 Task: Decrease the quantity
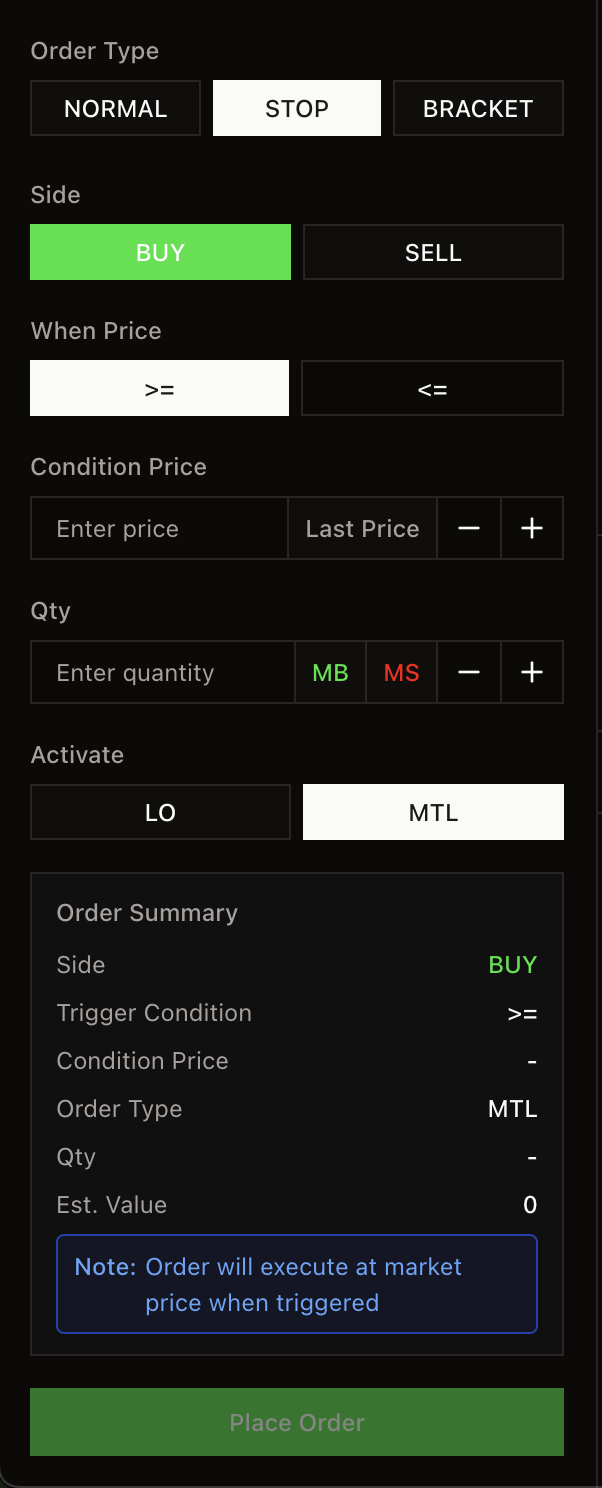pos(469,672)
